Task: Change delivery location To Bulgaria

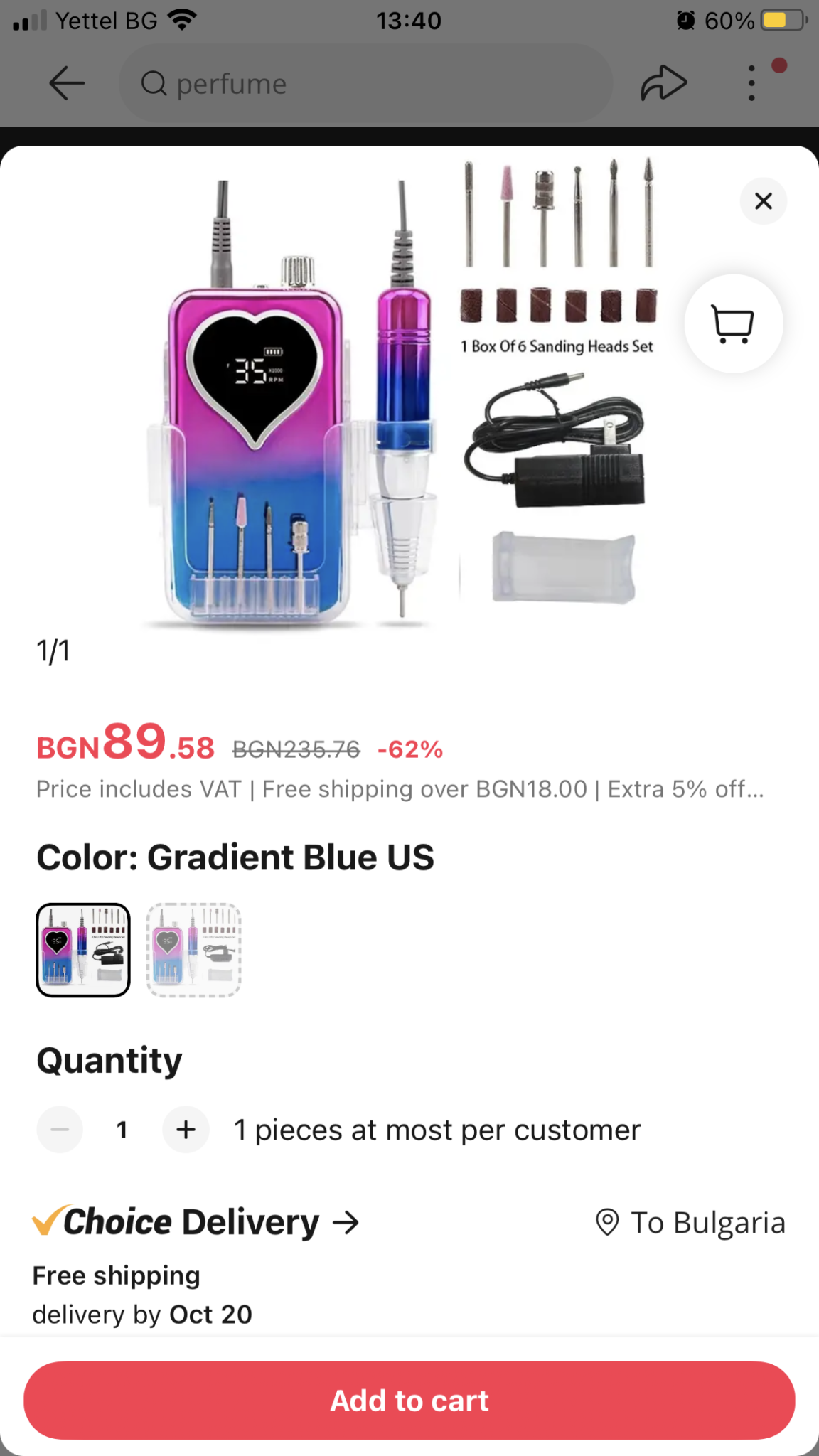Action: point(690,1223)
